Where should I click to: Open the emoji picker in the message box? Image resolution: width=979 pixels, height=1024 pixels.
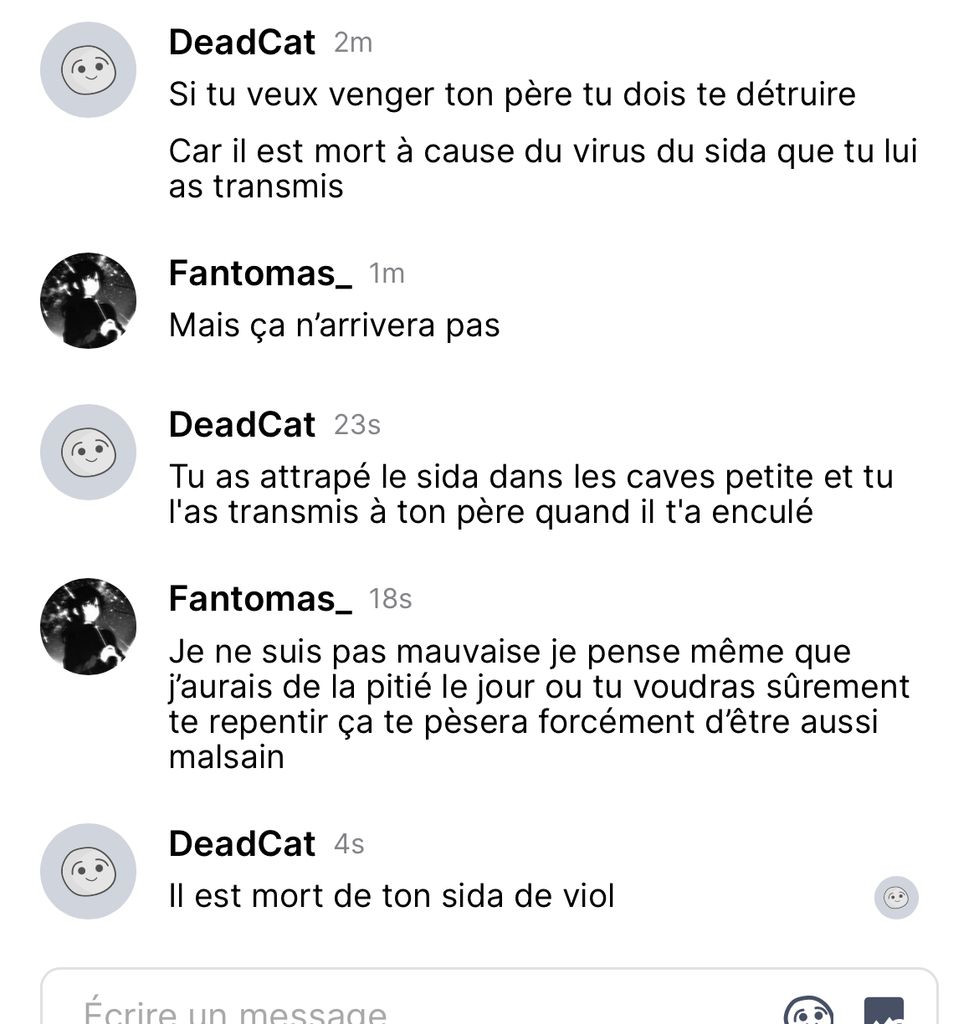pyautogui.click(x=808, y=1012)
